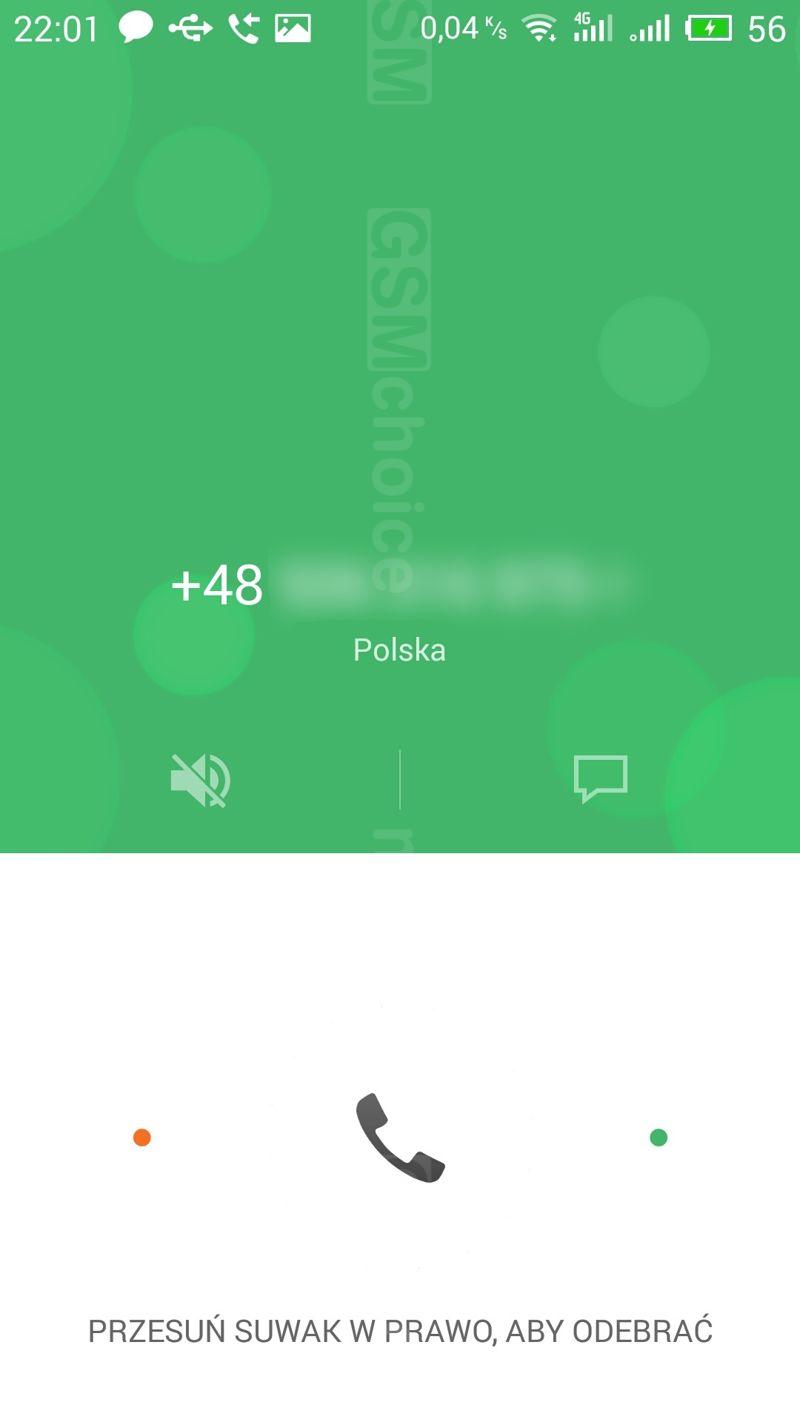800x1422 pixels.
Task: Reply to the caller with a message
Action: [x=600, y=779]
